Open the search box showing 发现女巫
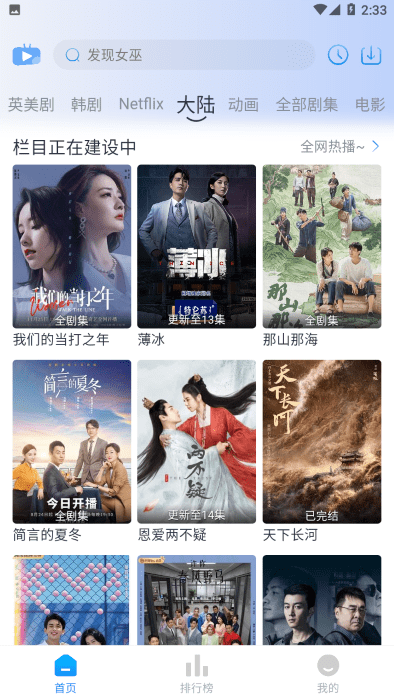The width and height of the screenshot is (394, 700). [184, 55]
